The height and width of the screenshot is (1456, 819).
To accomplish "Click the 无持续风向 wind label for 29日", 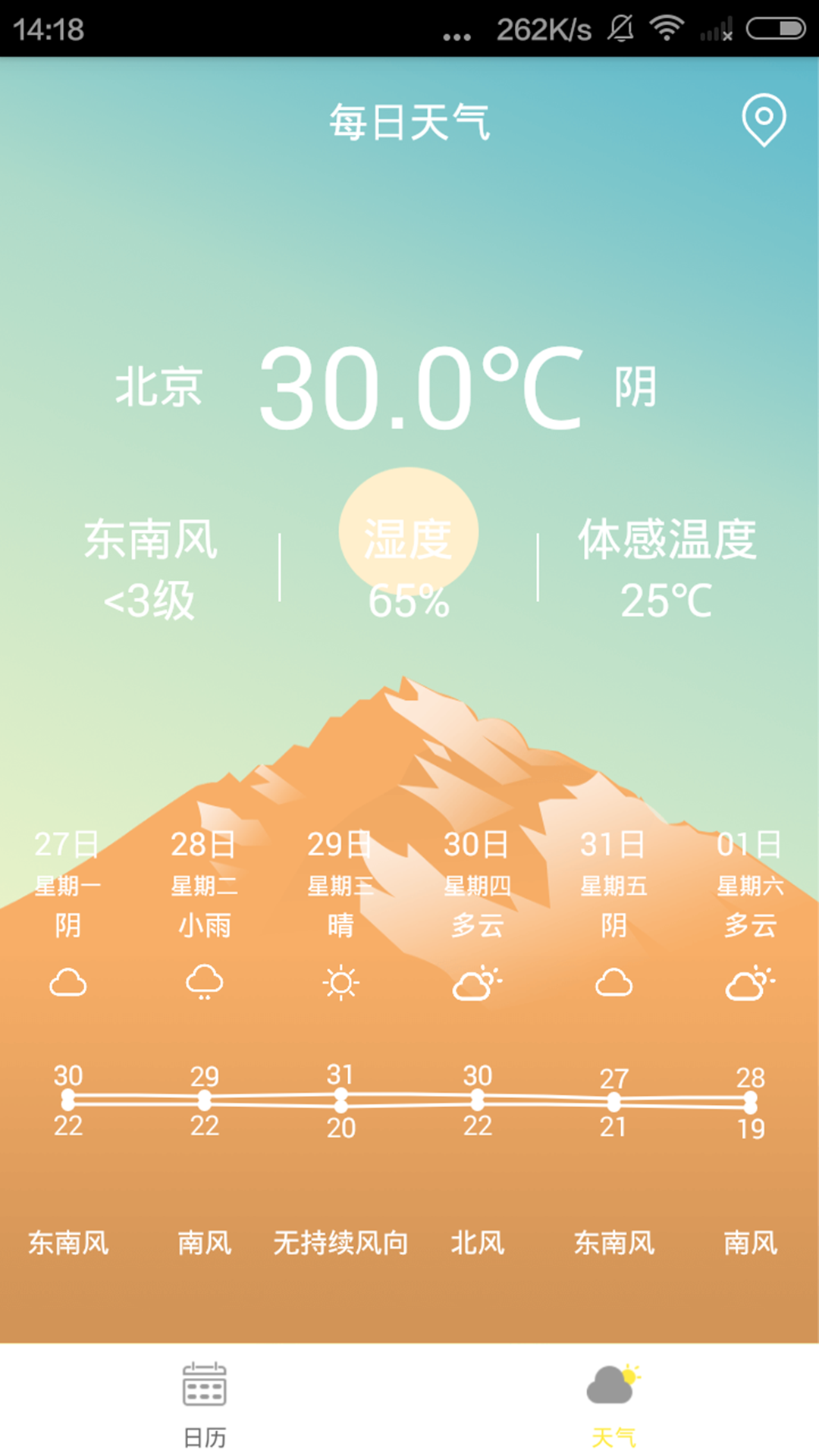I will (x=340, y=1242).
